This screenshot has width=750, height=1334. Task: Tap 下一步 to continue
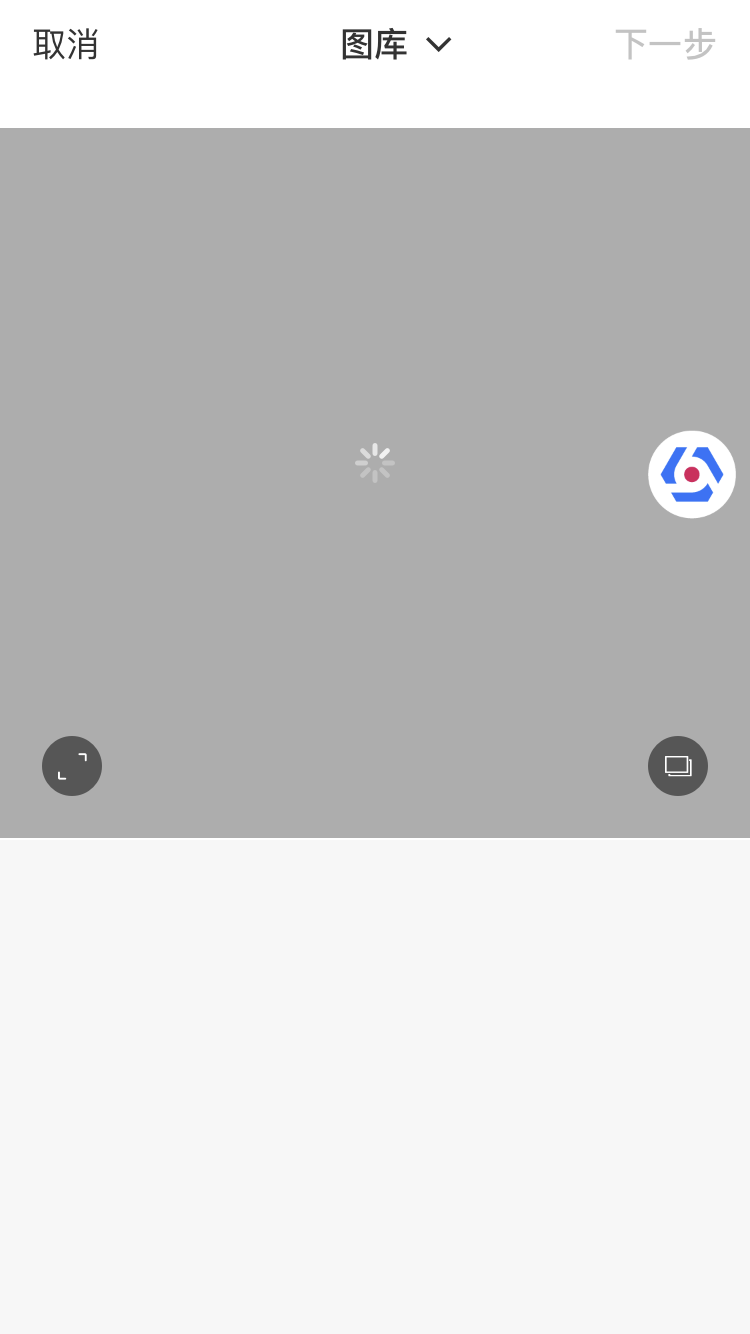pos(664,45)
